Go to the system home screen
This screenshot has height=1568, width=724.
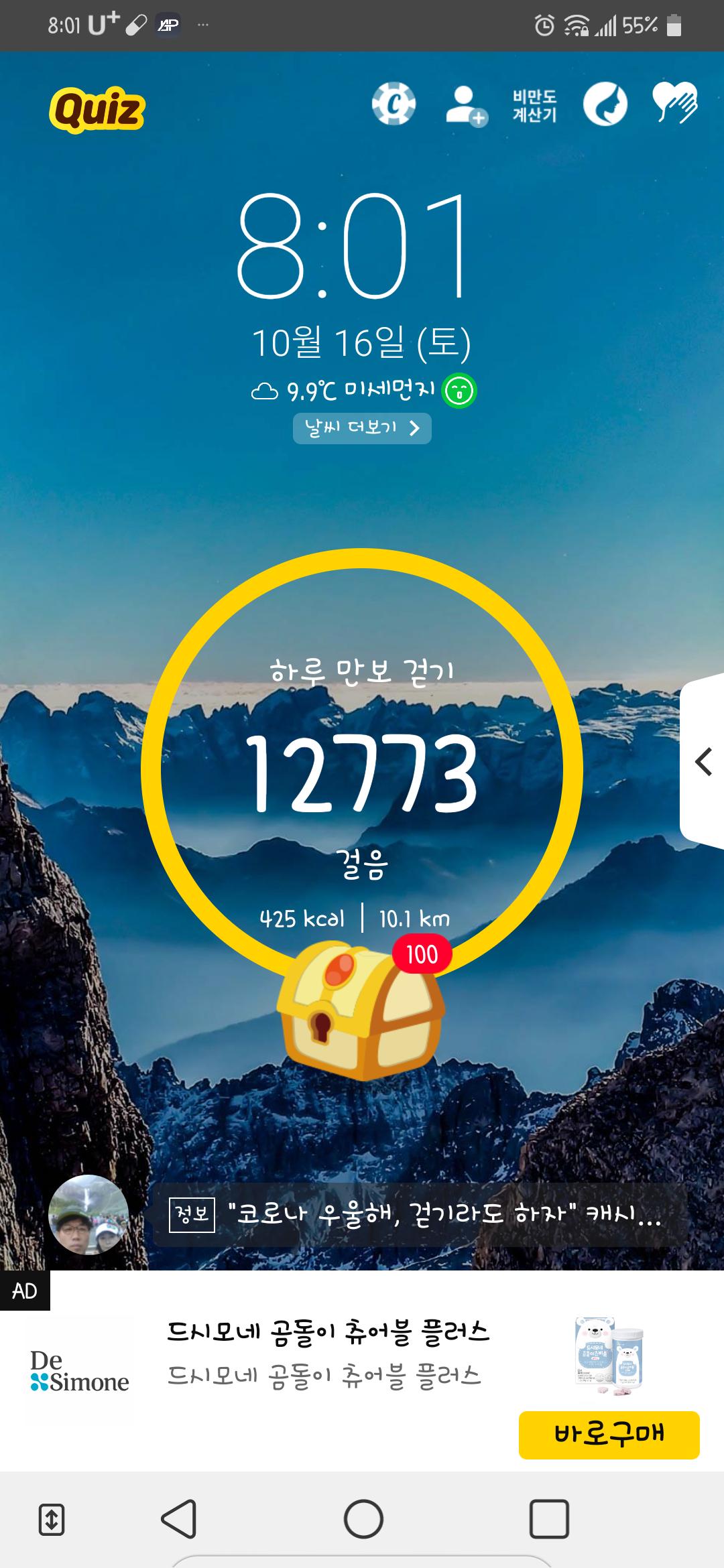[363, 1518]
